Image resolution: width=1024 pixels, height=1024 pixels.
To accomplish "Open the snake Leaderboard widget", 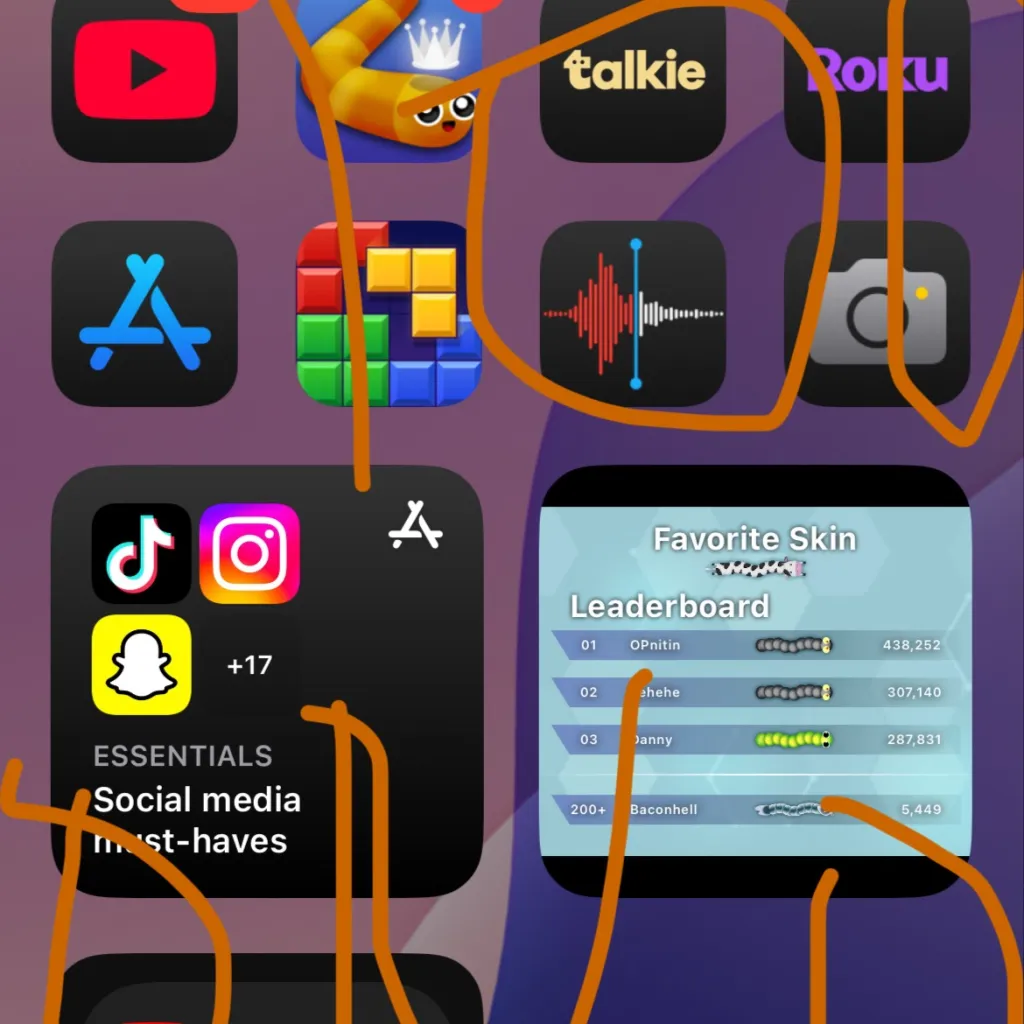I will [x=755, y=680].
